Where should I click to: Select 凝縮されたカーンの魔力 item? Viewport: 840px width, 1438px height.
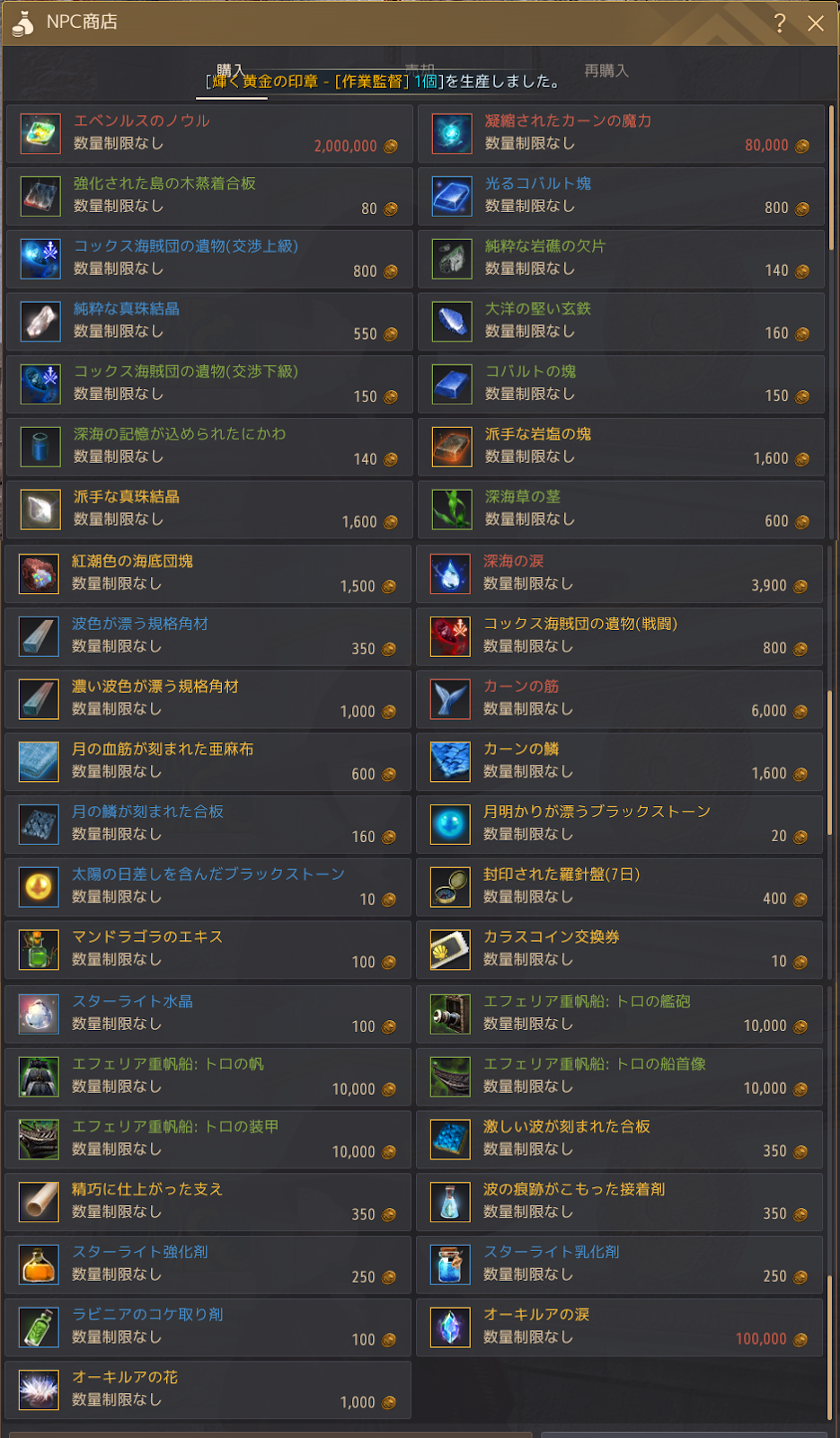[621, 134]
